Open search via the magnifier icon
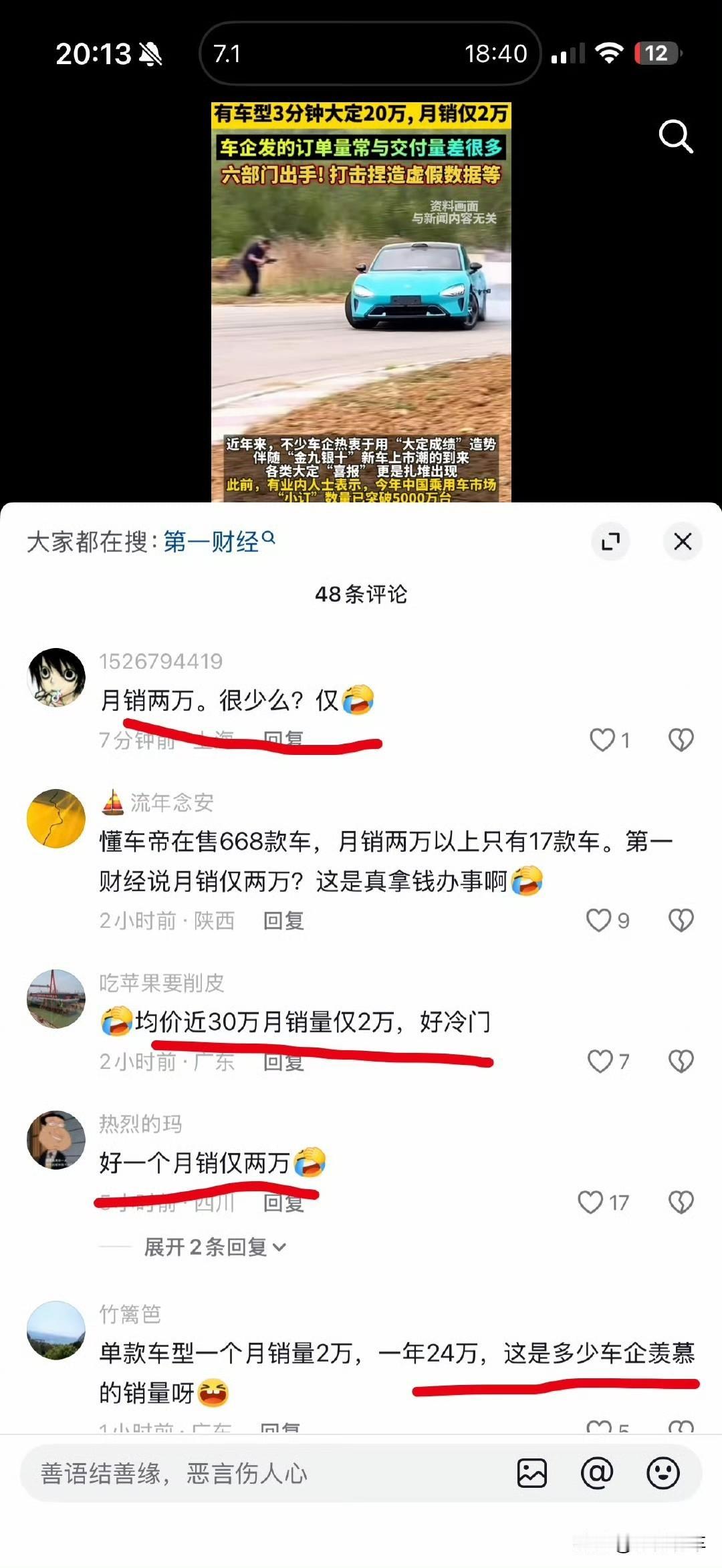The image size is (722, 1568). (677, 137)
